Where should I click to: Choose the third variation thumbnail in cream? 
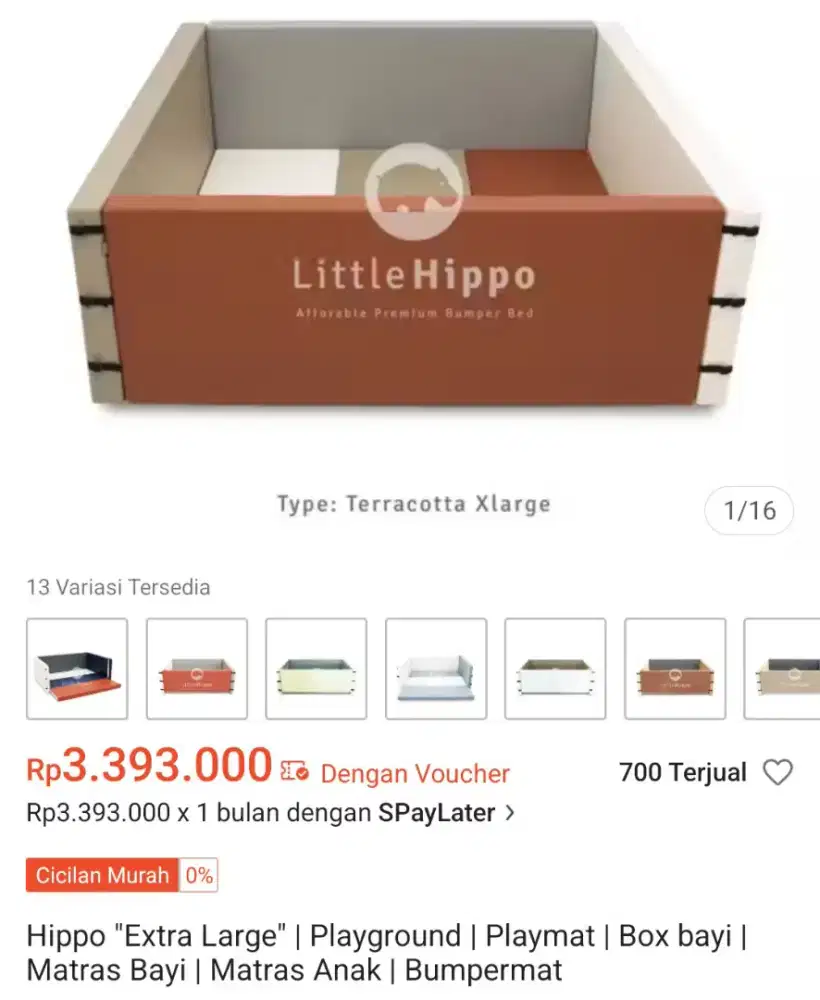point(316,668)
